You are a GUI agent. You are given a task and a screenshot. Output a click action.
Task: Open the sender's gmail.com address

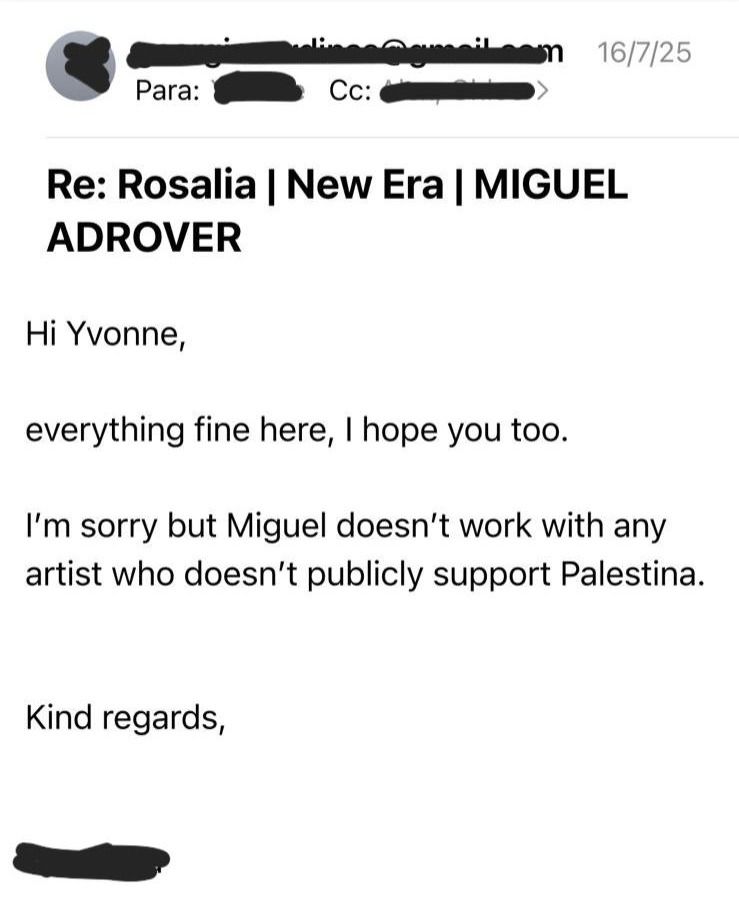click(x=348, y=51)
